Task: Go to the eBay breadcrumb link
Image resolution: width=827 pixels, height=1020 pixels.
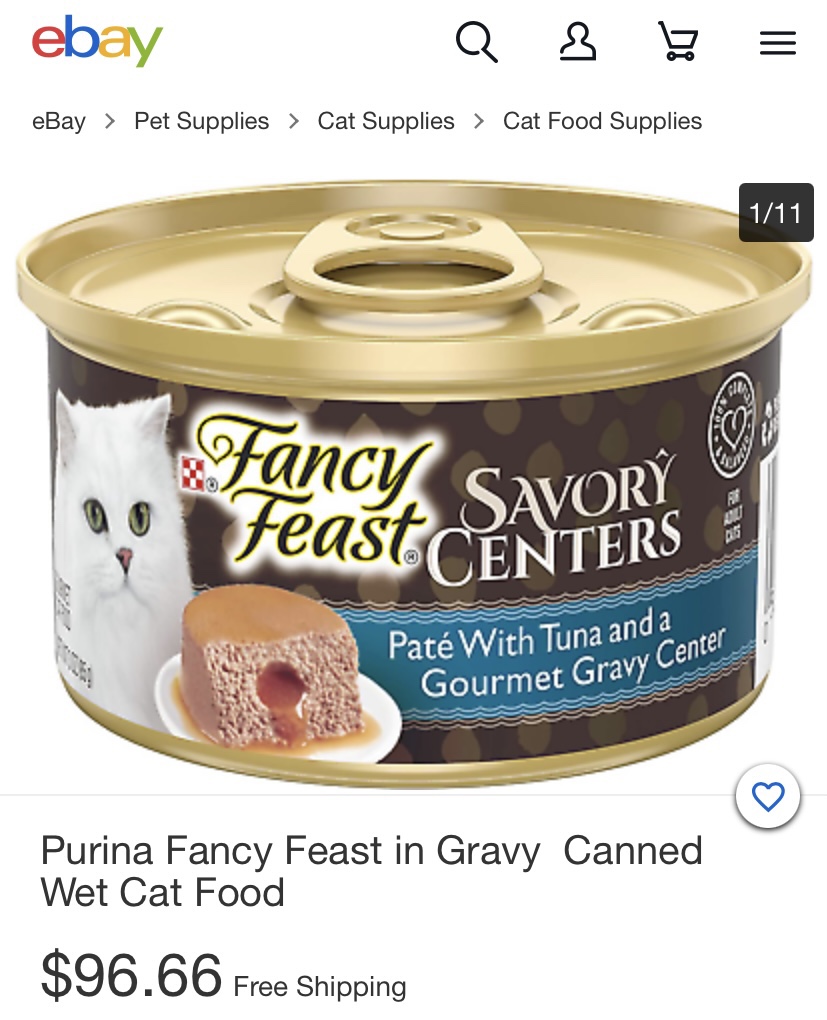Action: coord(59,121)
